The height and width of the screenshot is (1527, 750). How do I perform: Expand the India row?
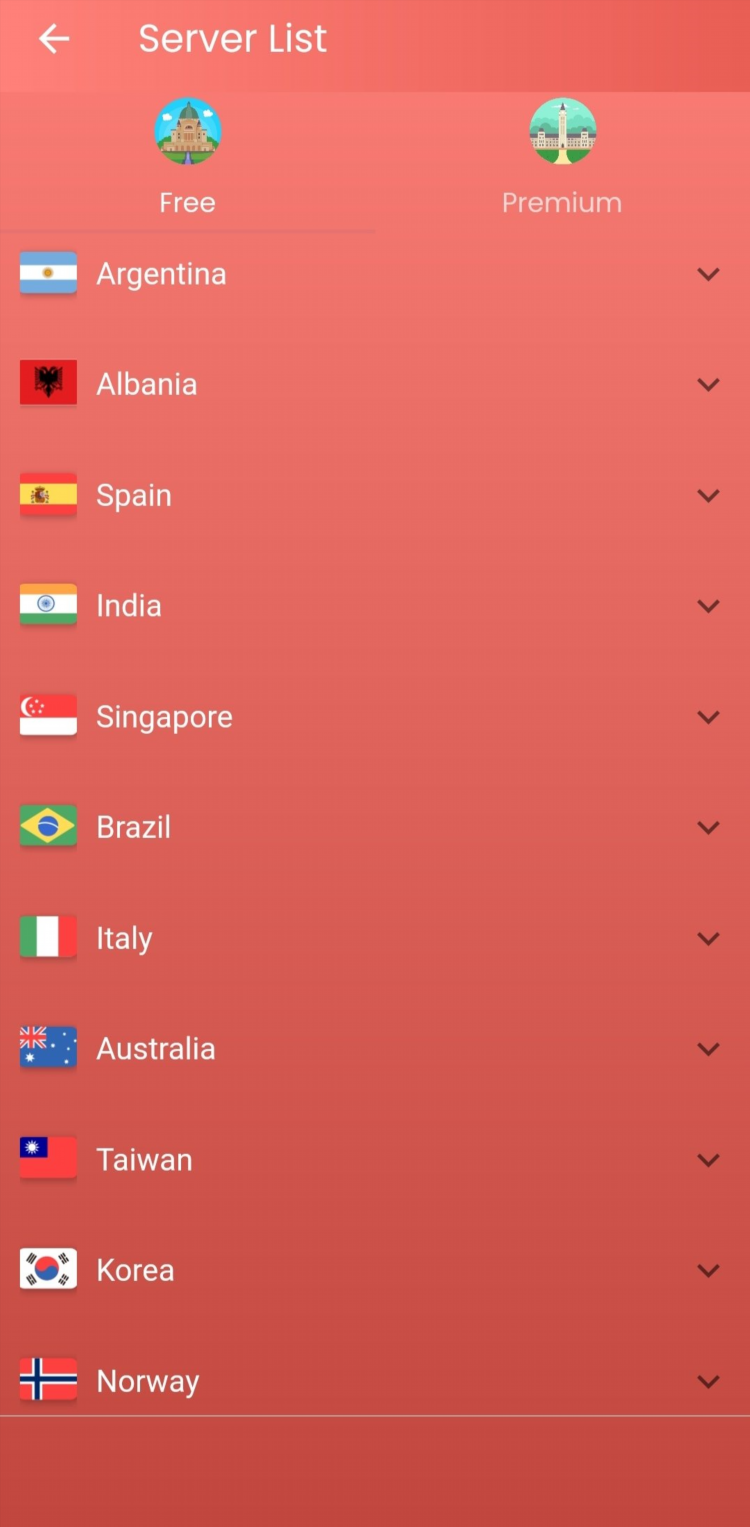coord(708,606)
